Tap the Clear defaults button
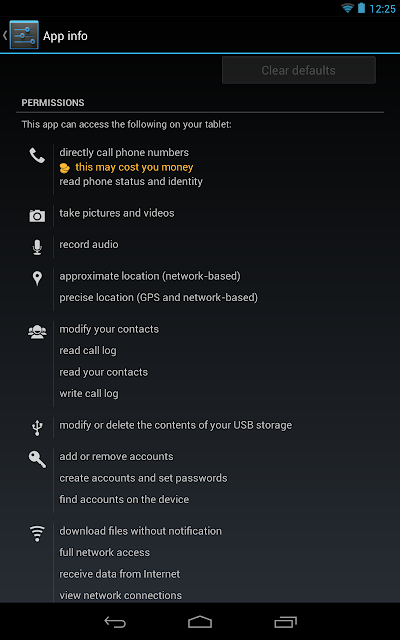This screenshot has width=400, height=640. click(x=298, y=70)
